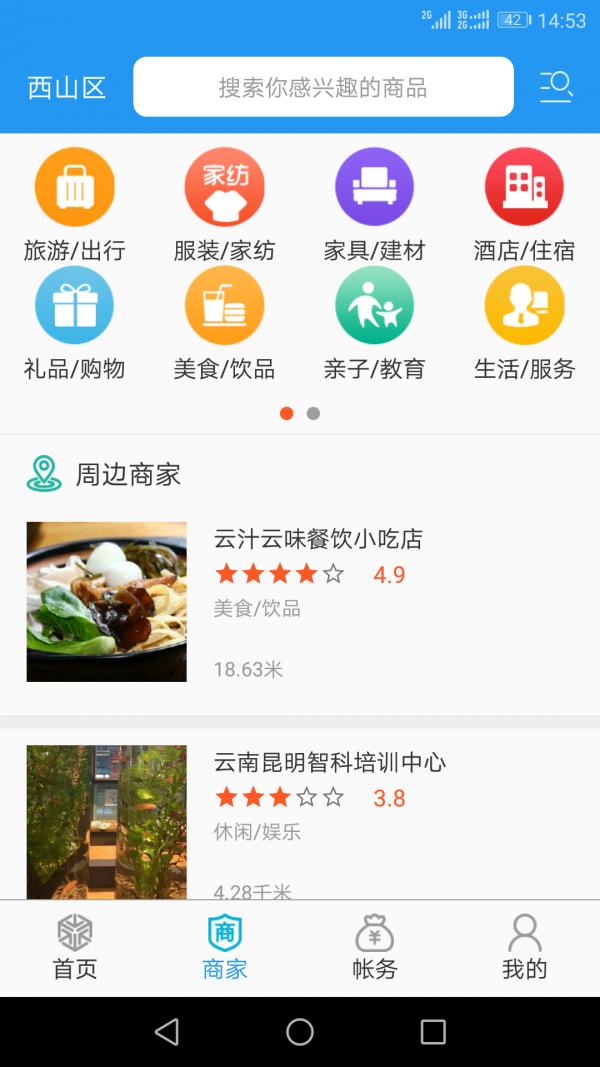Select the 家具/建材 category
Viewport: 600px width, 1067px height.
[x=374, y=205]
